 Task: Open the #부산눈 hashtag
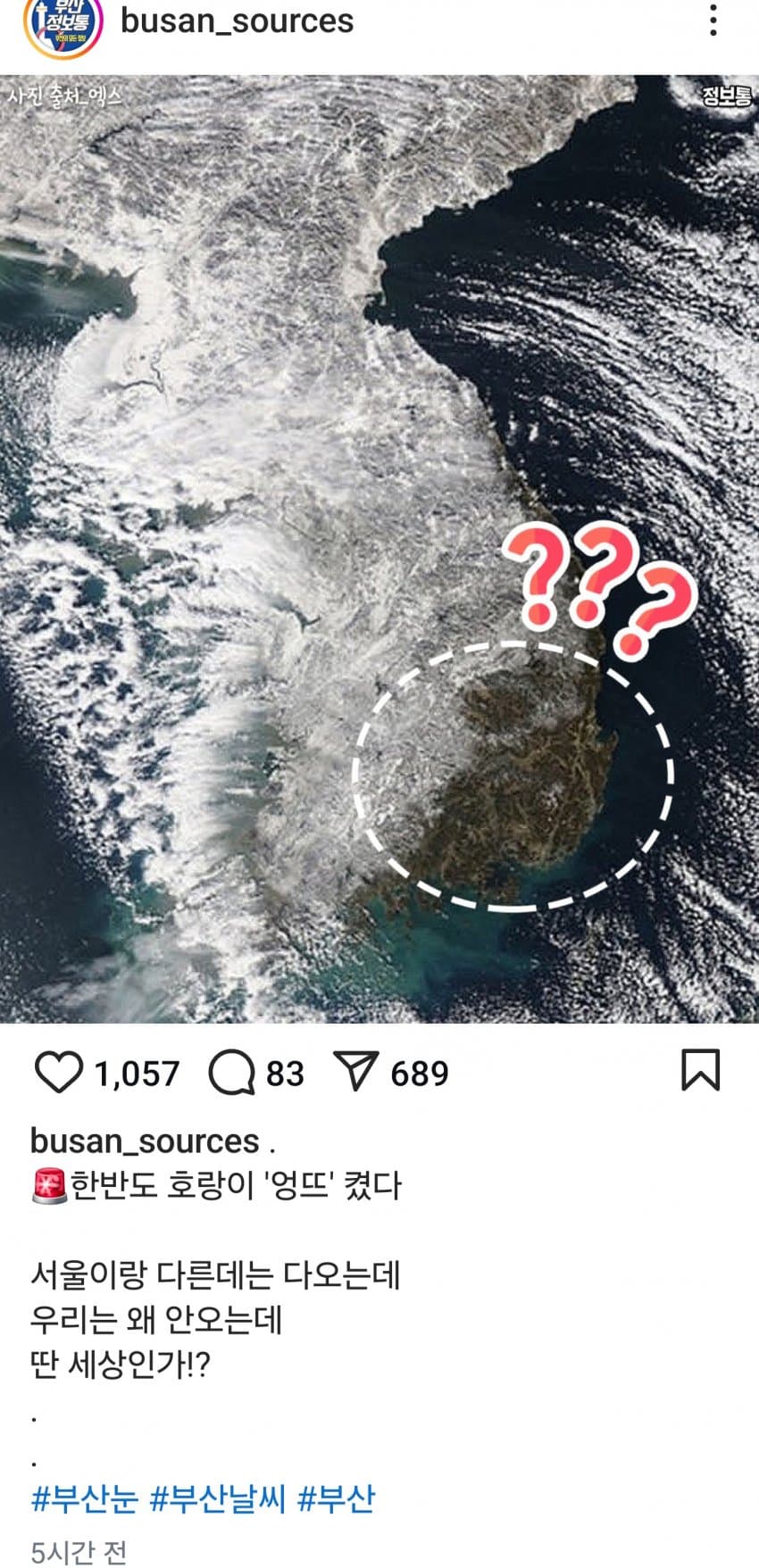(x=85, y=1498)
